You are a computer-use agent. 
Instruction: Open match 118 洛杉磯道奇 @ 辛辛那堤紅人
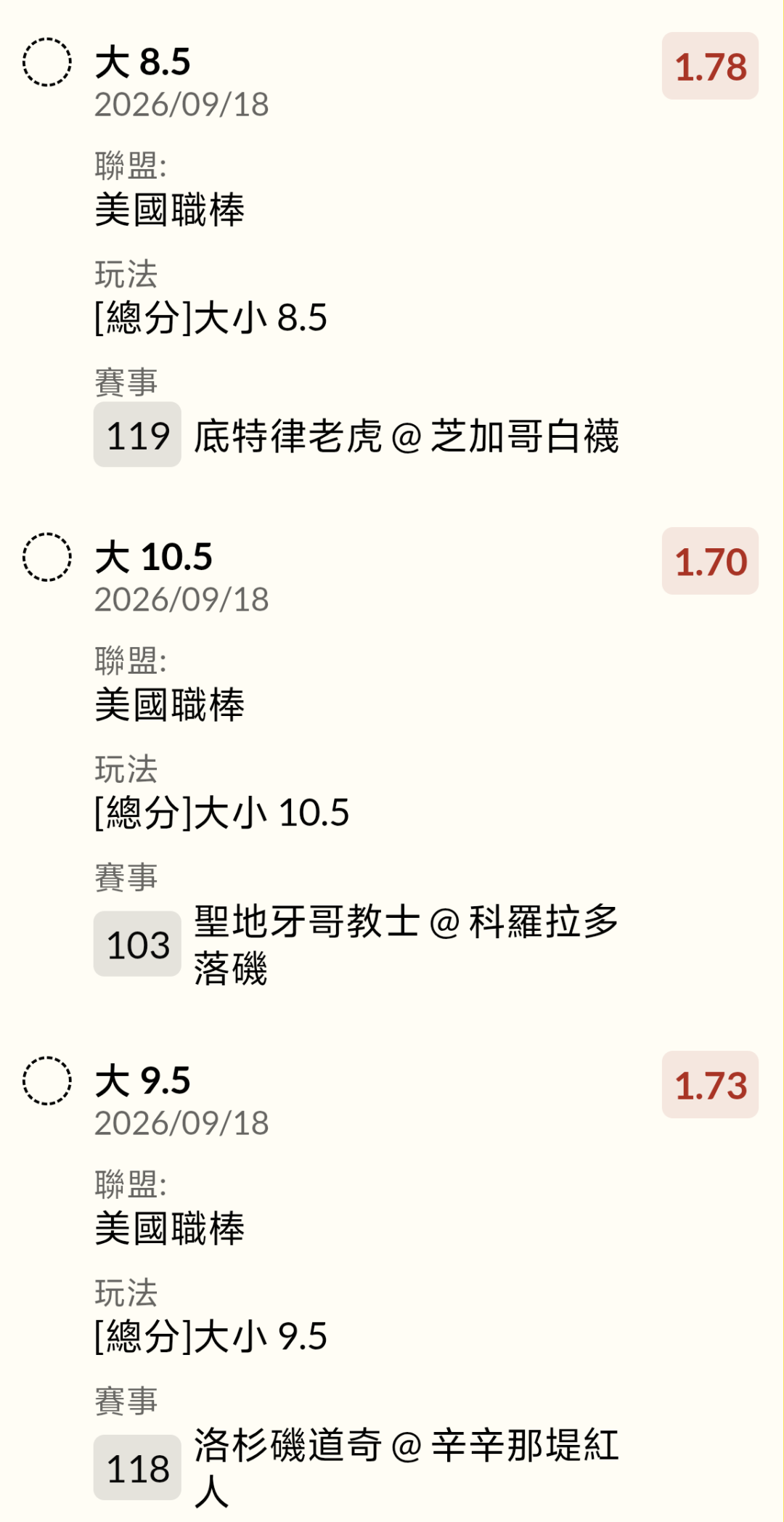pyautogui.click(x=356, y=1468)
